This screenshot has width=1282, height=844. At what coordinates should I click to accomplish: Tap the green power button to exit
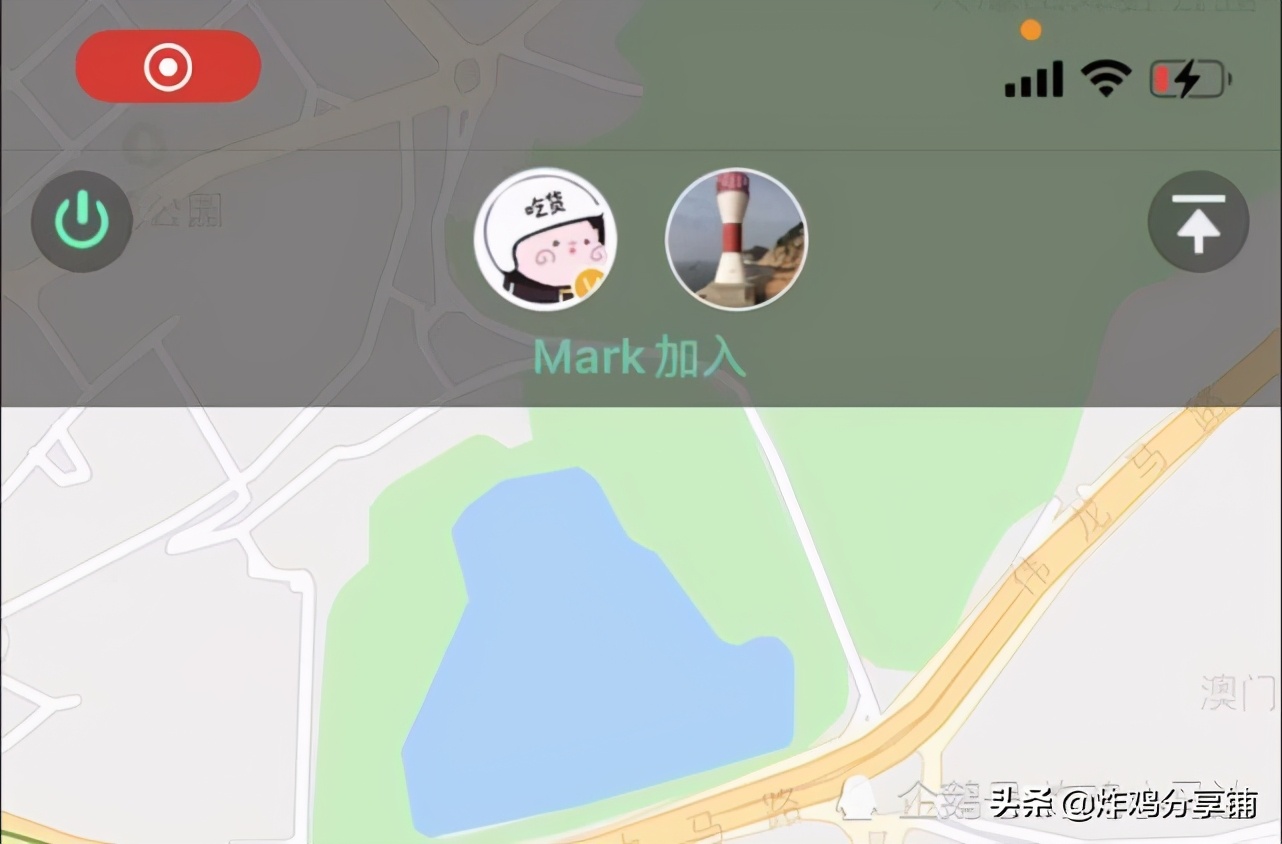click(82, 222)
